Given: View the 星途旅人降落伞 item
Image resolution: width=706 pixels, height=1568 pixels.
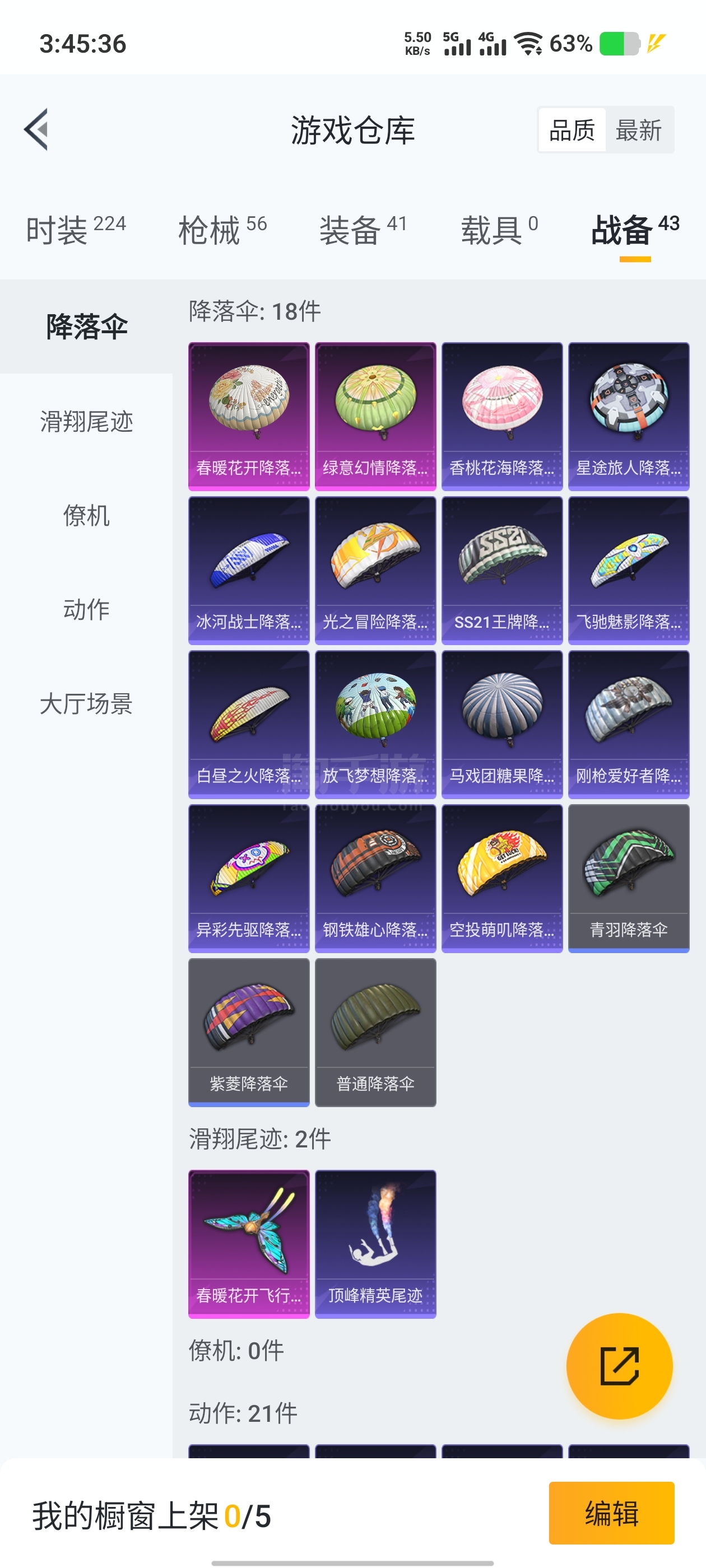Looking at the screenshot, I should (628, 416).
